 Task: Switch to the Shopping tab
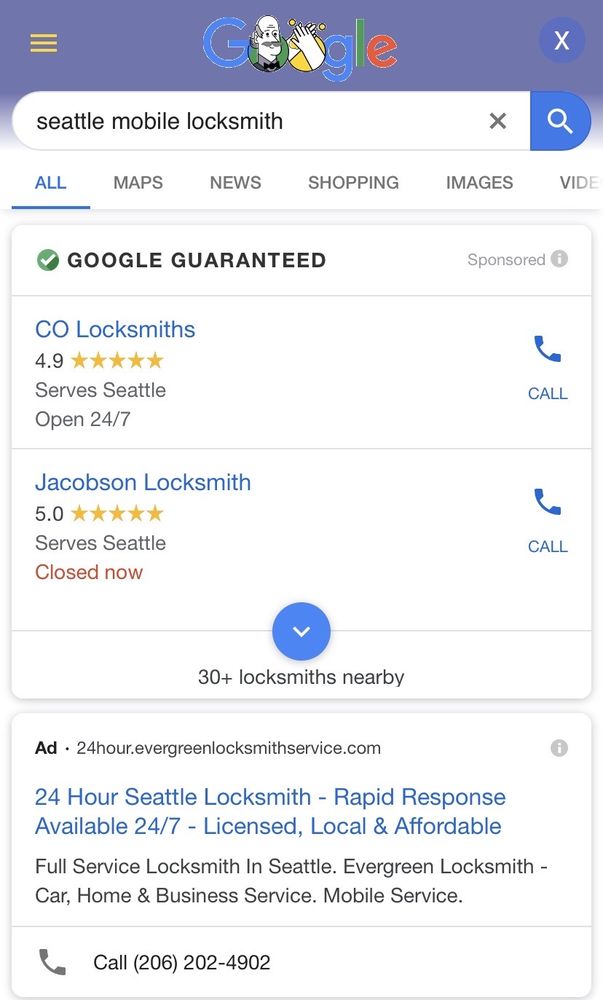pyautogui.click(x=353, y=182)
